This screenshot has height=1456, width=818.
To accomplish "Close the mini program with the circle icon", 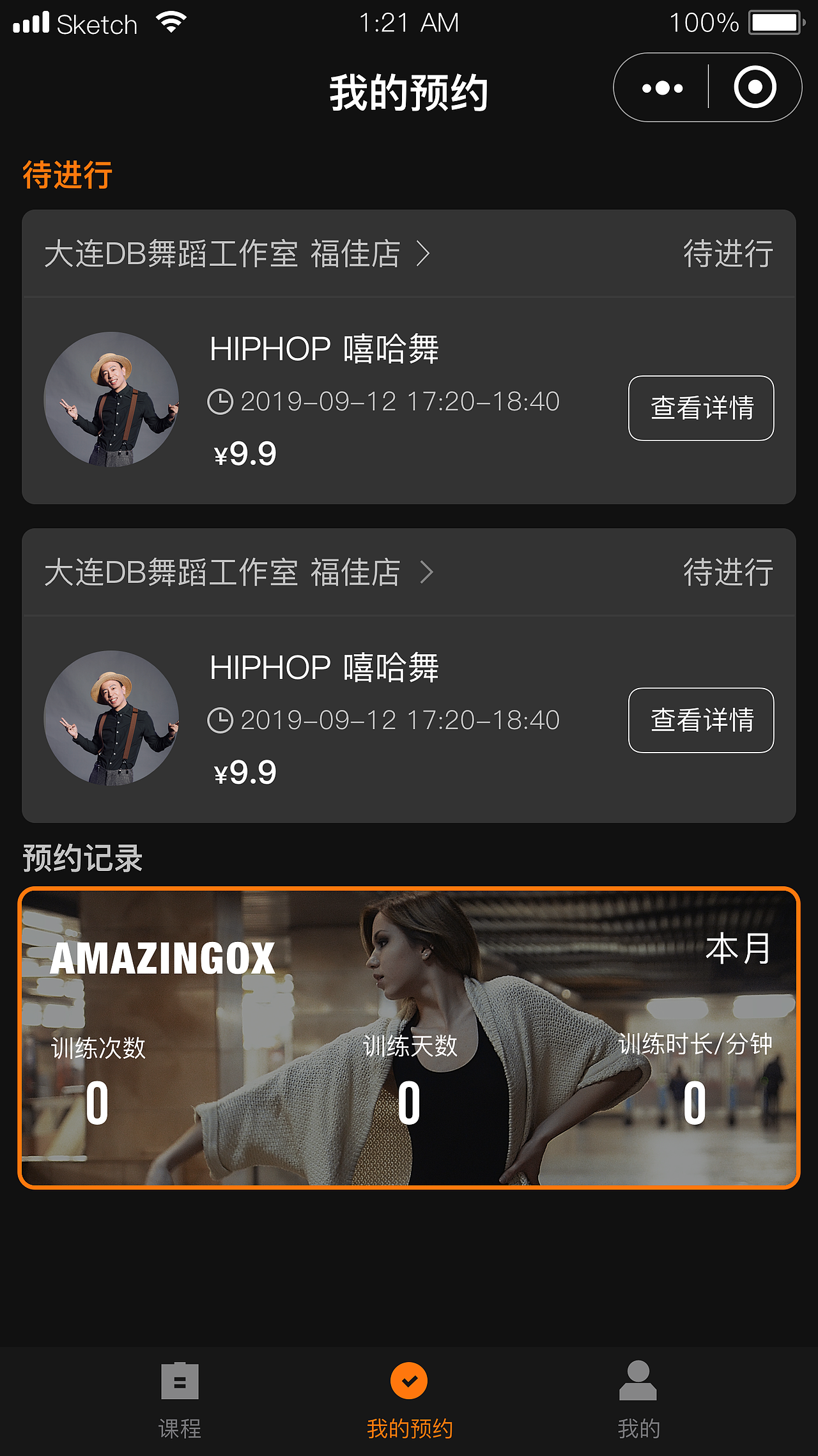I will pyautogui.click(x=755, y=88).
